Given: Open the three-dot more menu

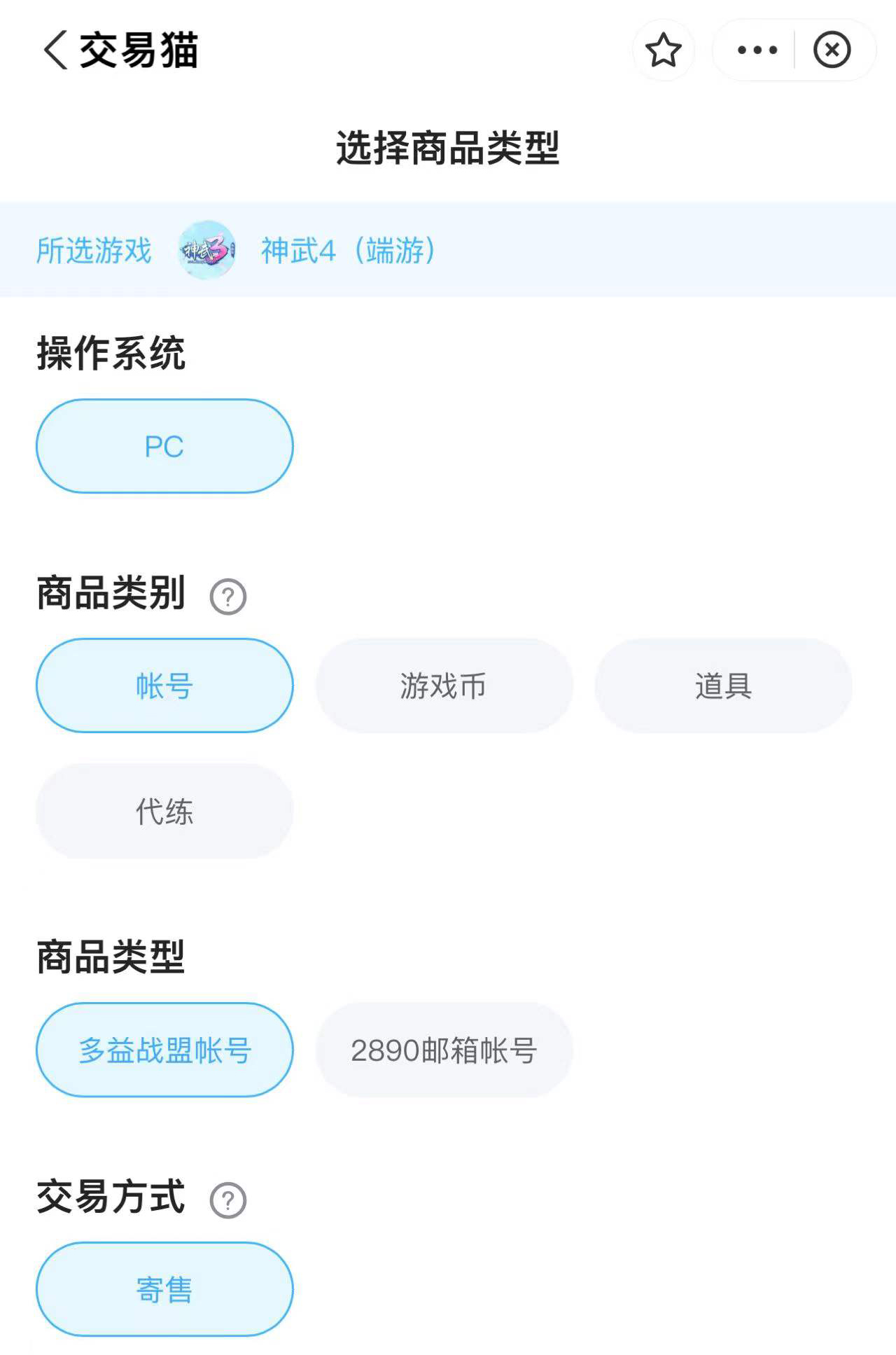Looking at the screenshot, I should tap(757, 50).
